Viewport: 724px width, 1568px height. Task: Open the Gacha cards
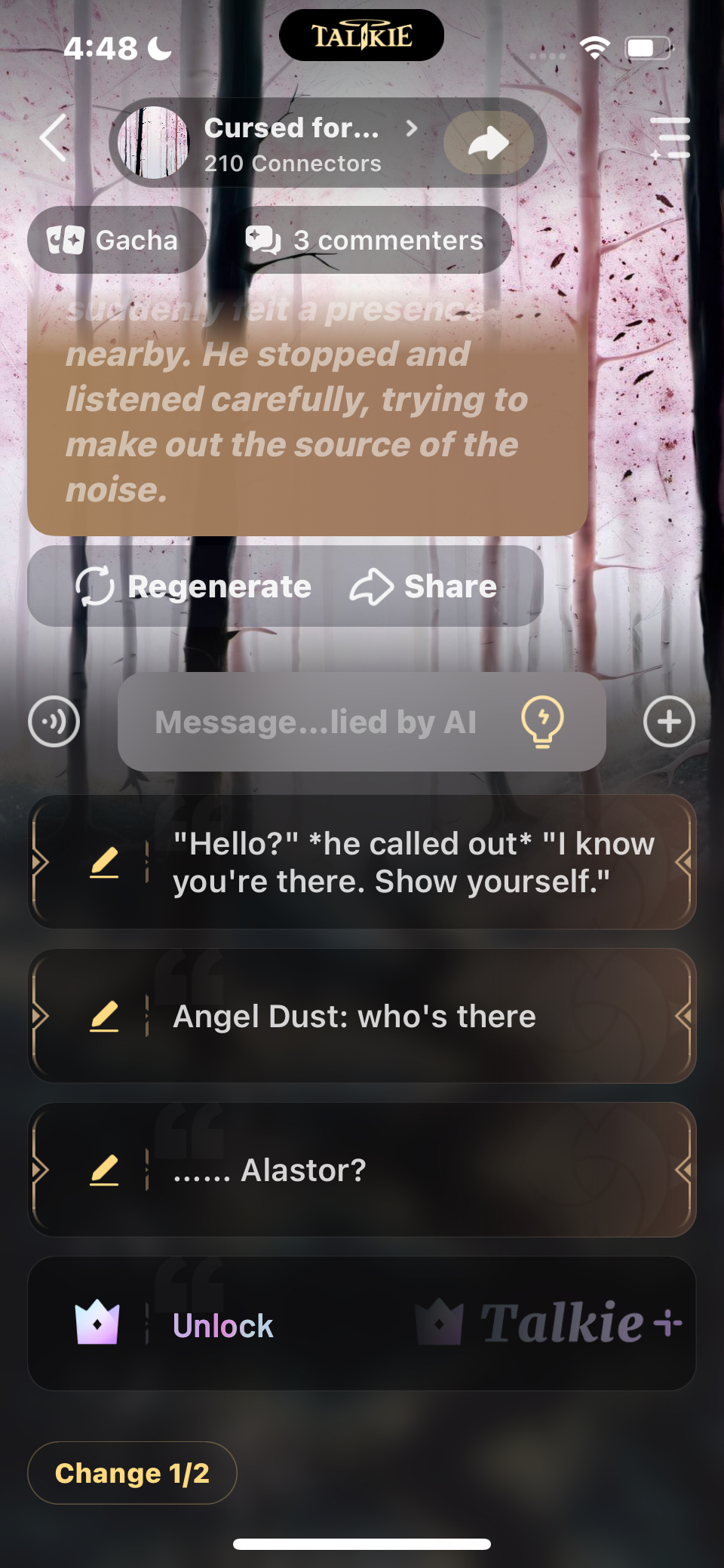(115, 240)
